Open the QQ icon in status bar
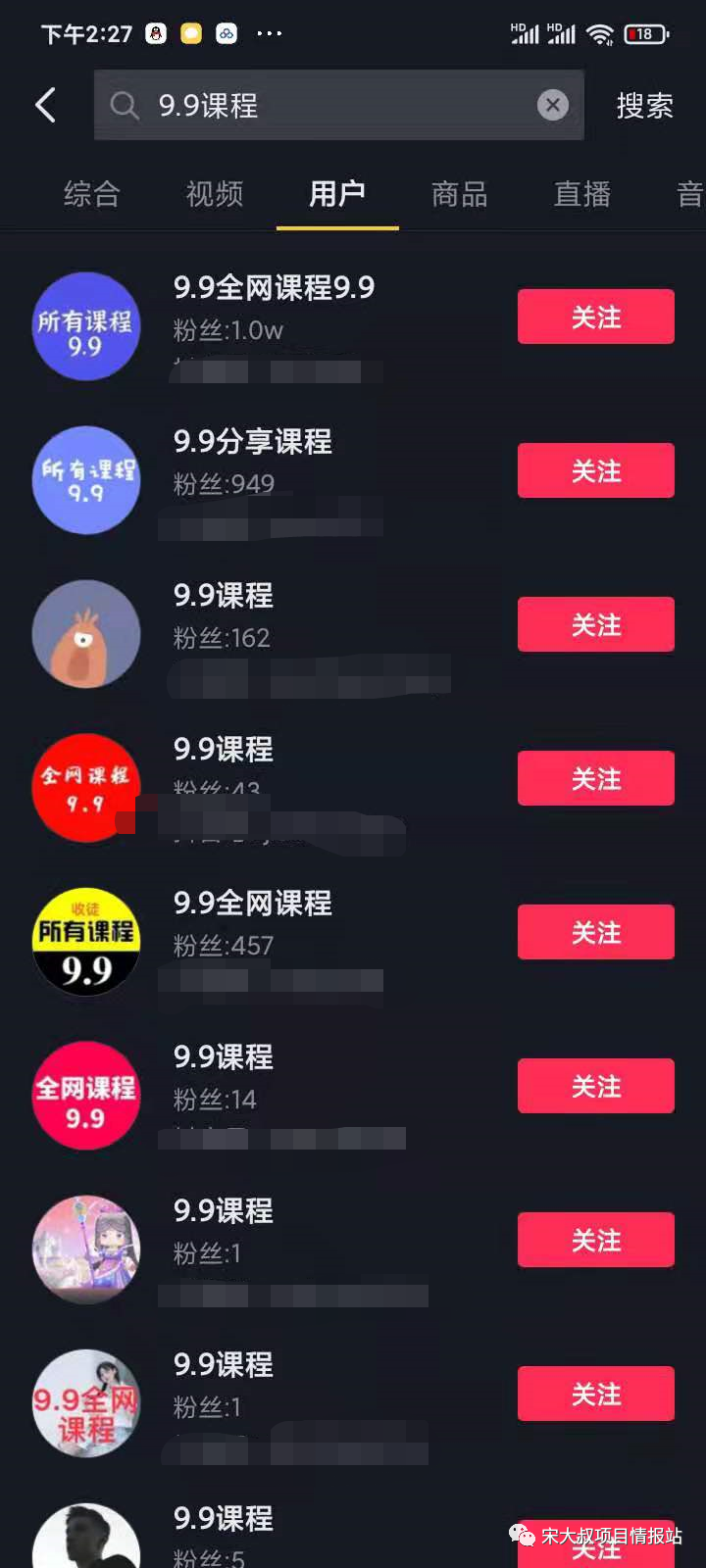706x1568 pixels. (x=157, y=32)
